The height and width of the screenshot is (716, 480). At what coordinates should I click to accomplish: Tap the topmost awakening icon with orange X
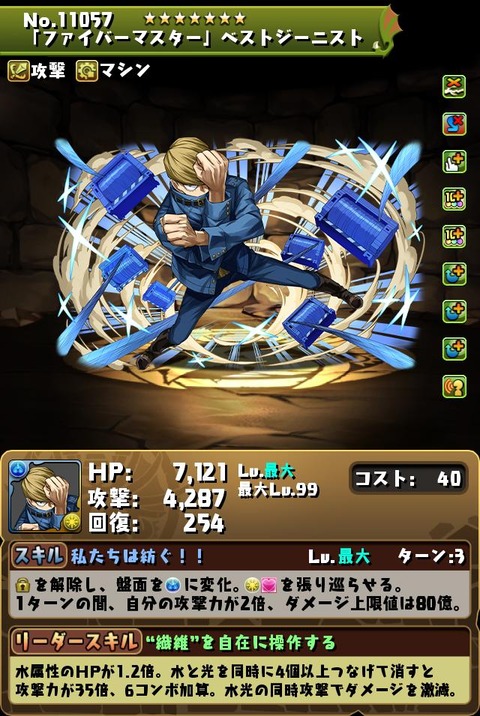click(454, 87)
